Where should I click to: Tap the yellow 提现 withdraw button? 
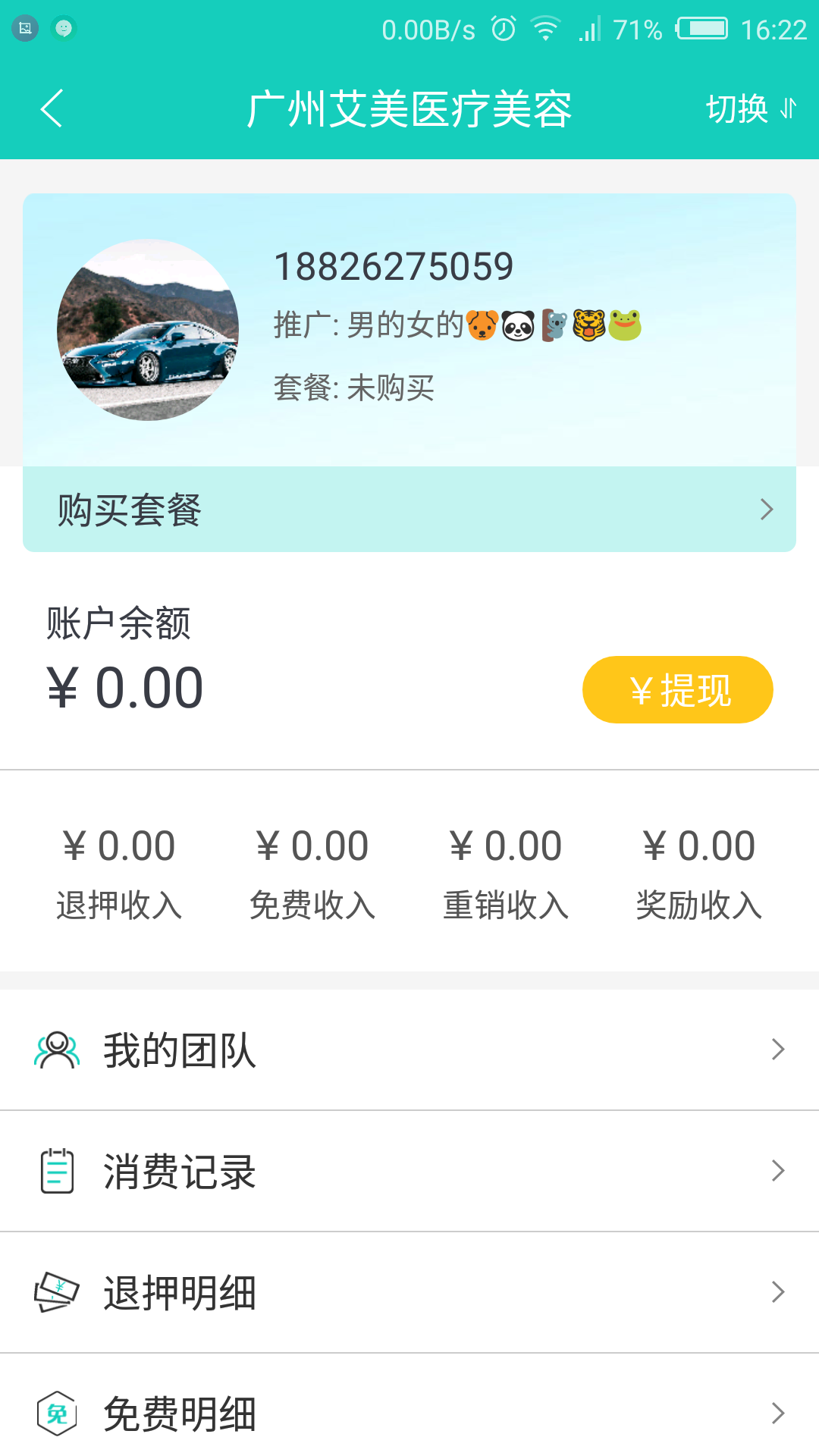click(677, 689)
